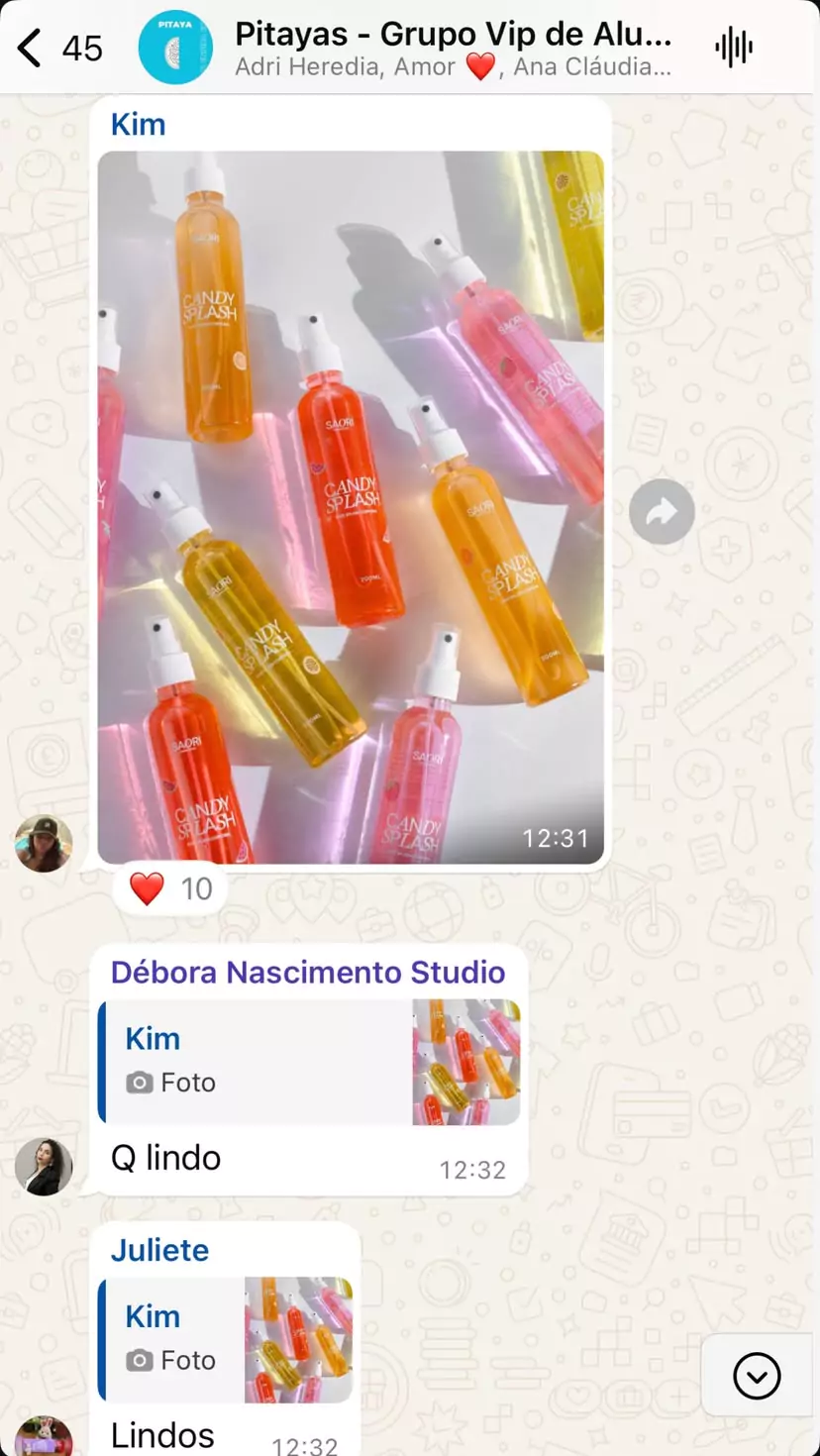Open Juliete sender name

coord(159,1250)
